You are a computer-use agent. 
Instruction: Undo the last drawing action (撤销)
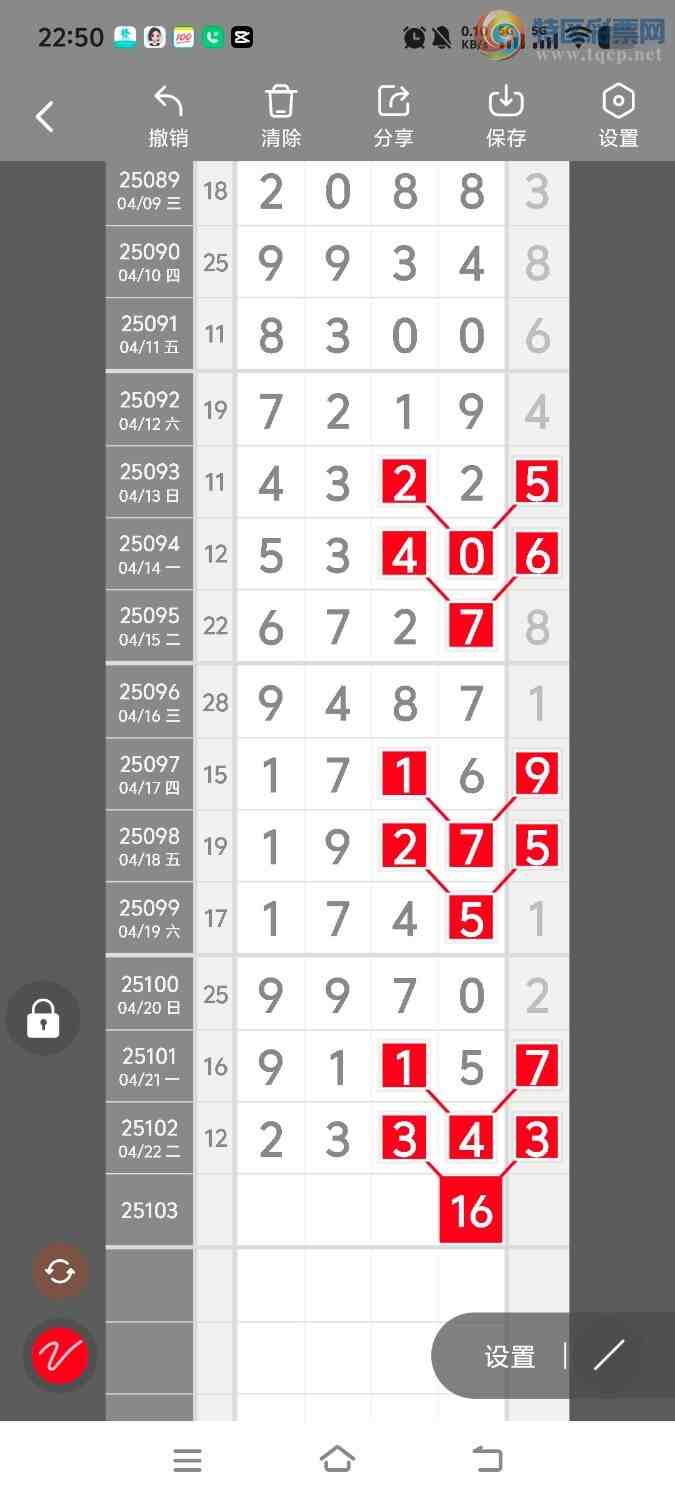tap(168, 116)
